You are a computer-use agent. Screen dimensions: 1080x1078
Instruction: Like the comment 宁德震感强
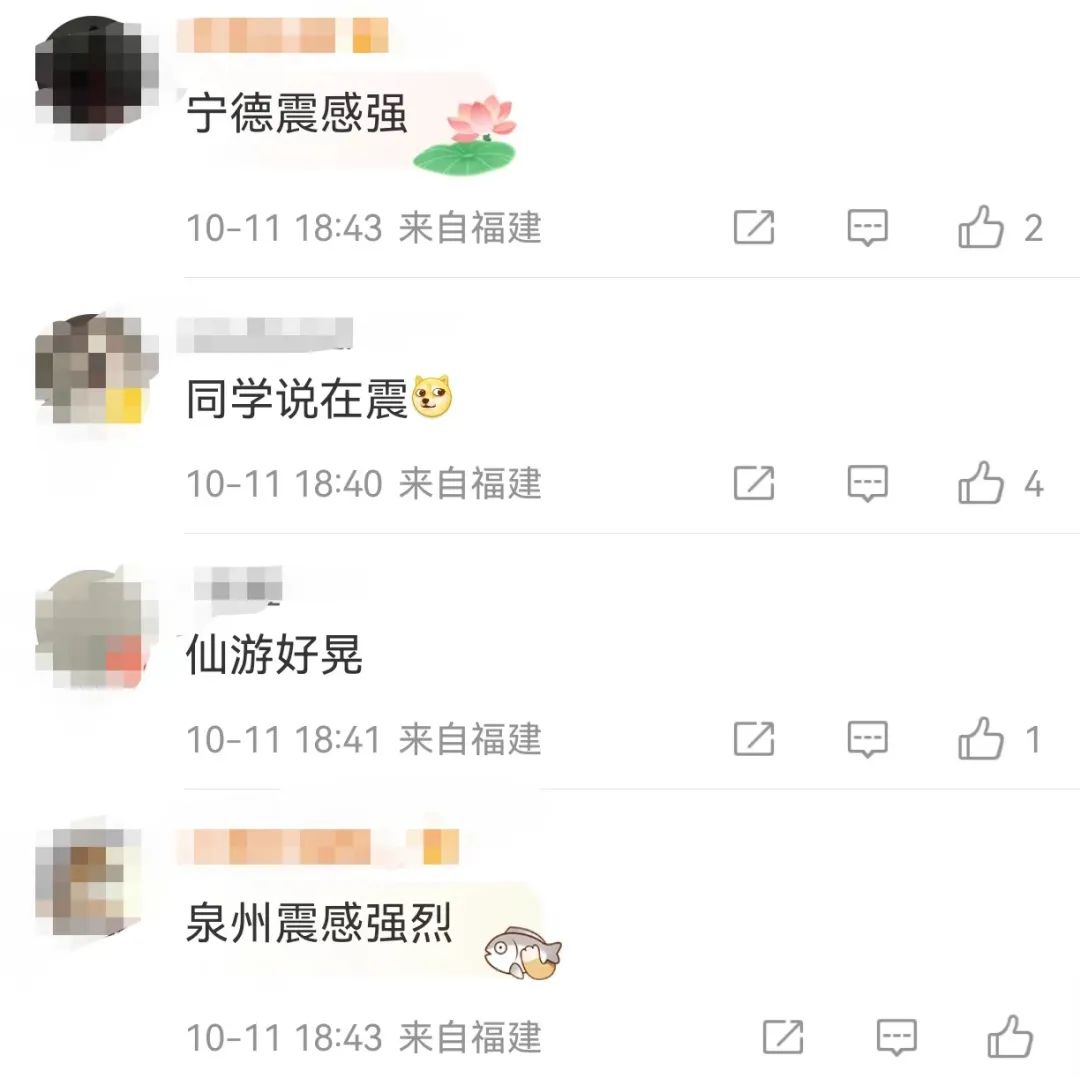click(x=980, y=227)
